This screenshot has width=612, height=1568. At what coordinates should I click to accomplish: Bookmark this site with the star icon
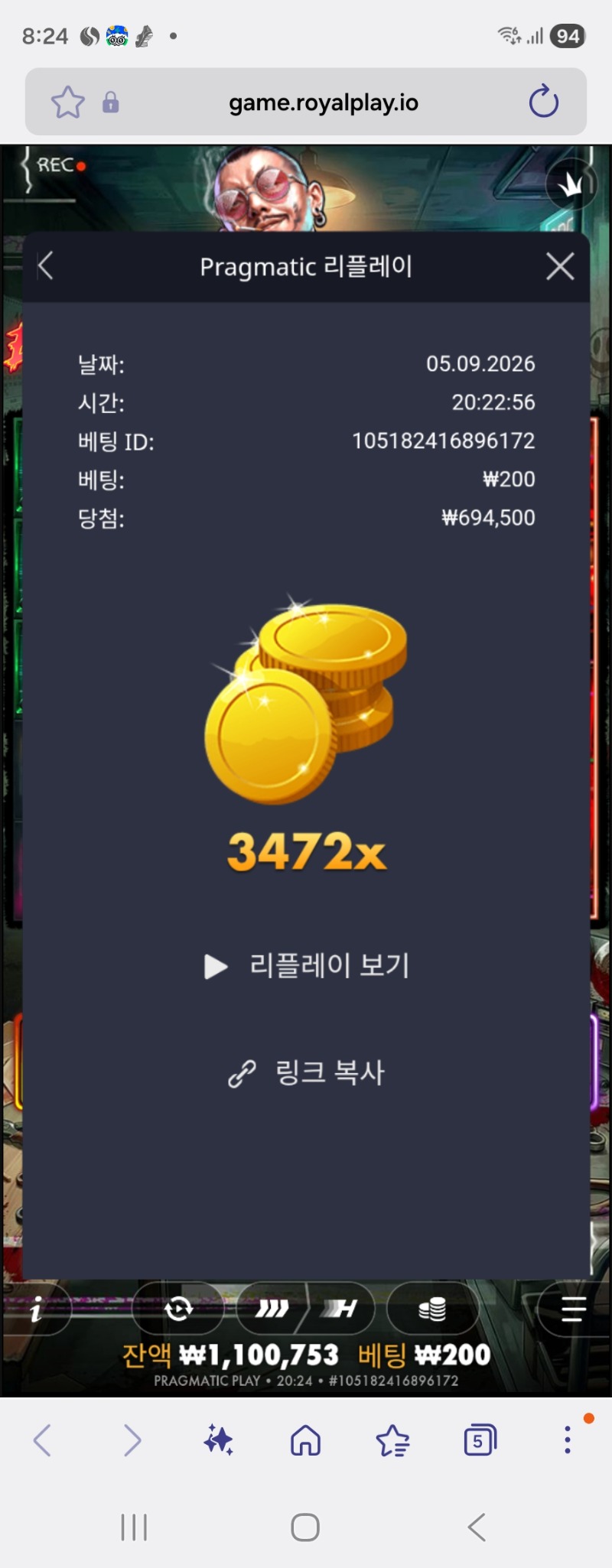coord(67,102)
